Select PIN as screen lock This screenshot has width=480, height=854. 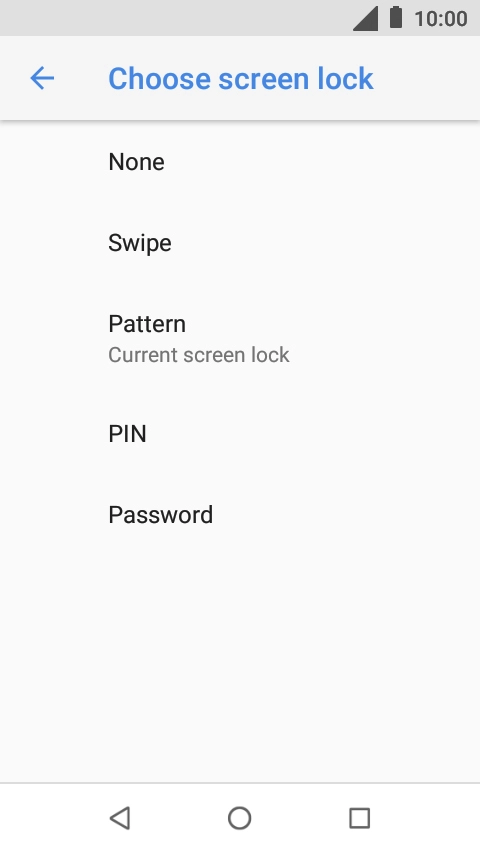pyautogui.click(x=240, y=434)
